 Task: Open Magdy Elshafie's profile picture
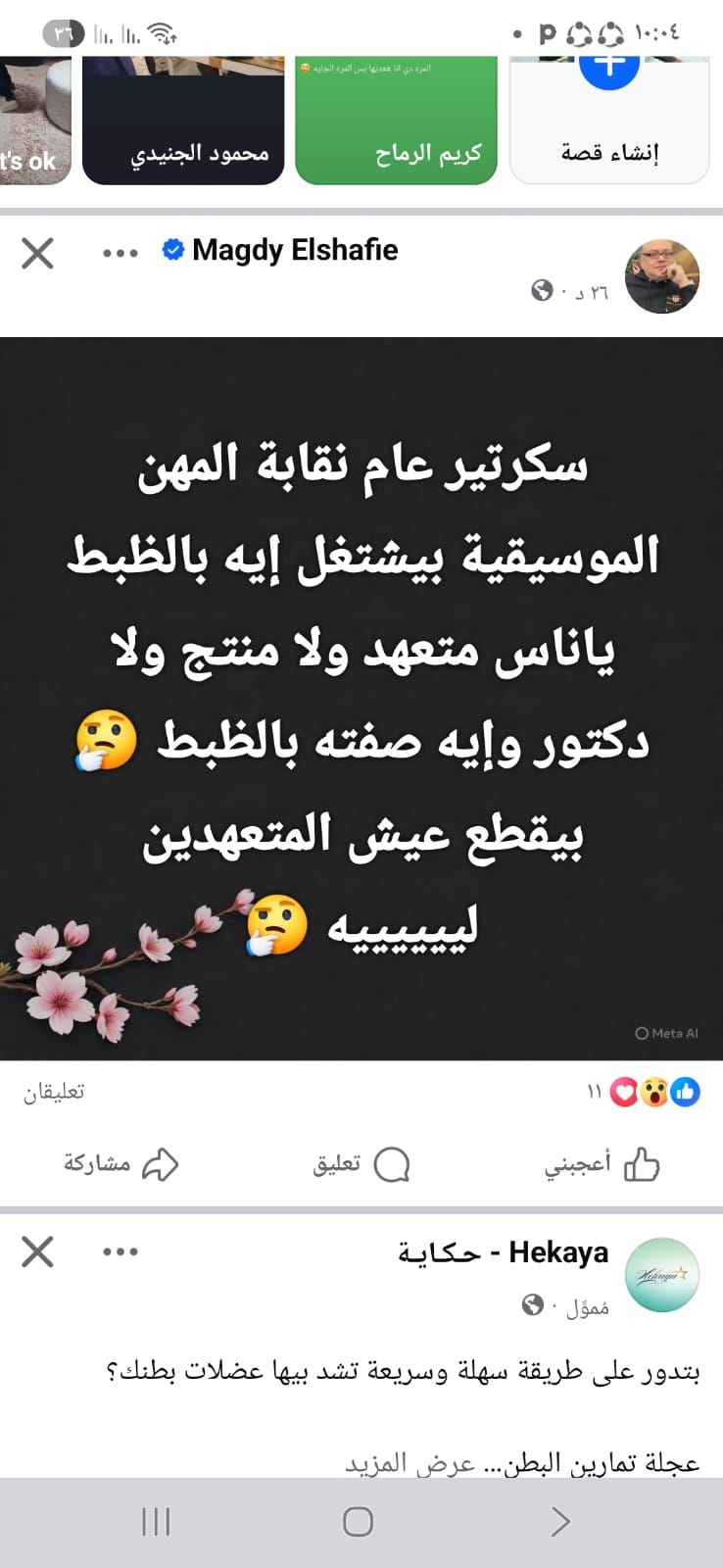coord(662,275)
